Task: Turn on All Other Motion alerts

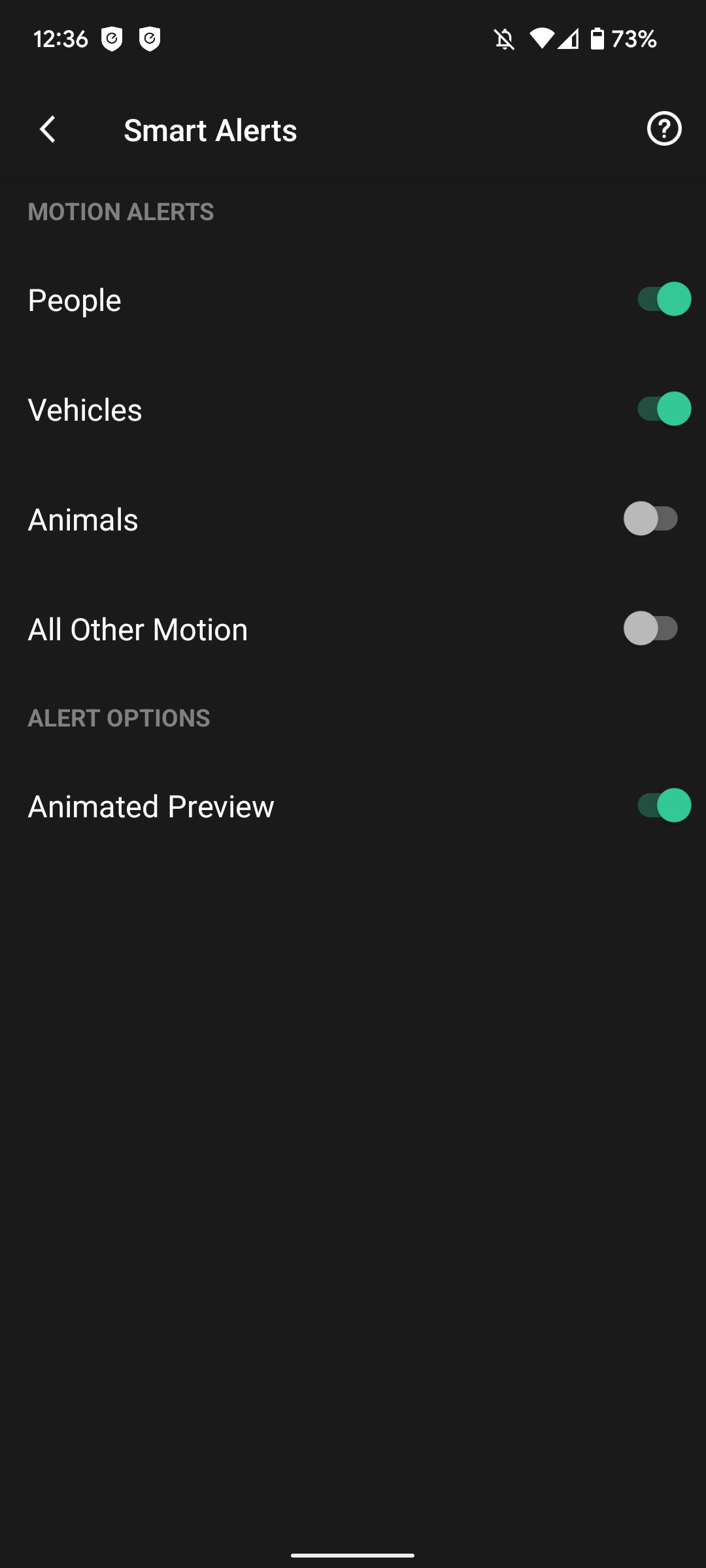Action: point(651,629)
